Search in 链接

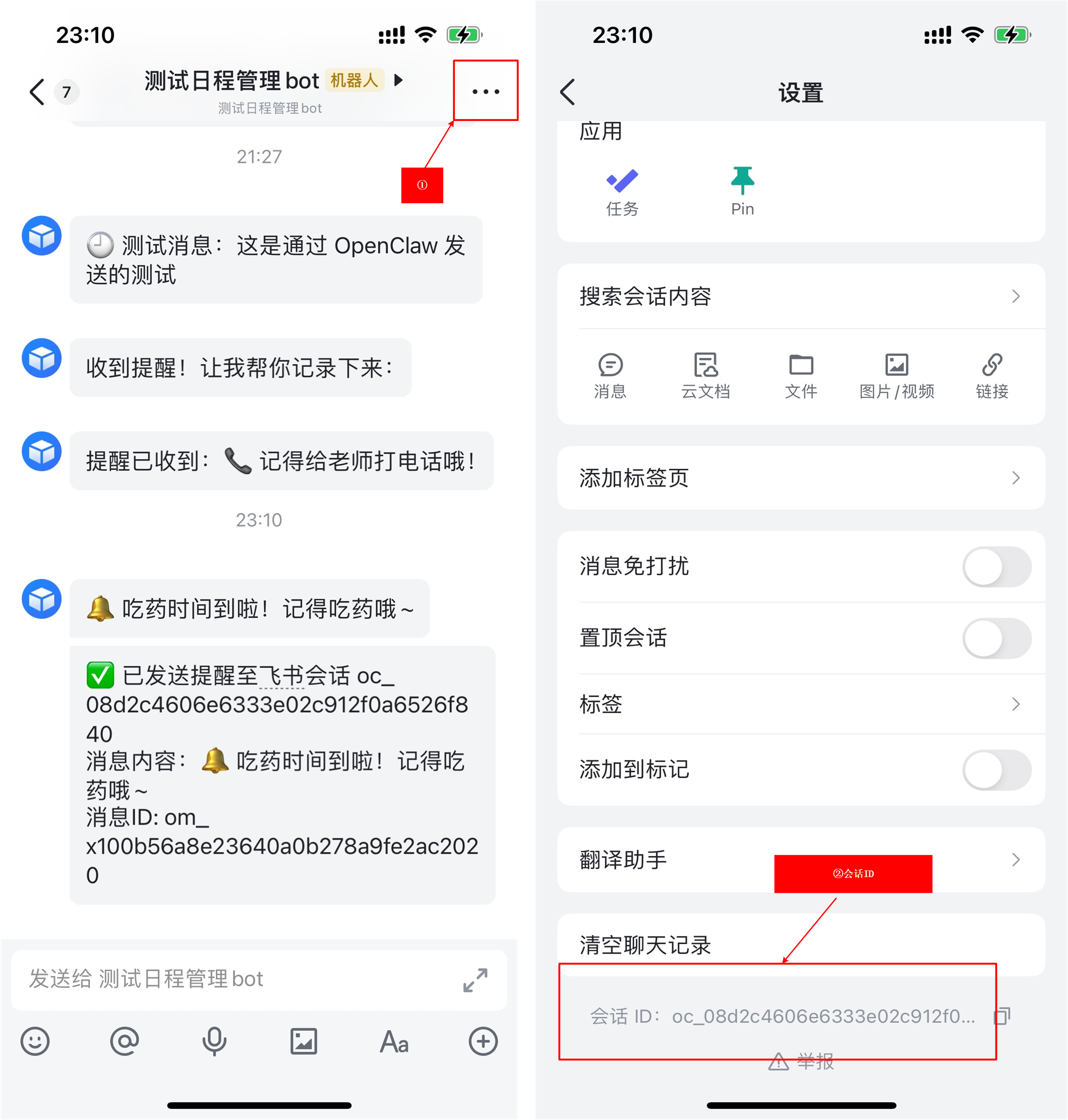click(x=991, y=375)
